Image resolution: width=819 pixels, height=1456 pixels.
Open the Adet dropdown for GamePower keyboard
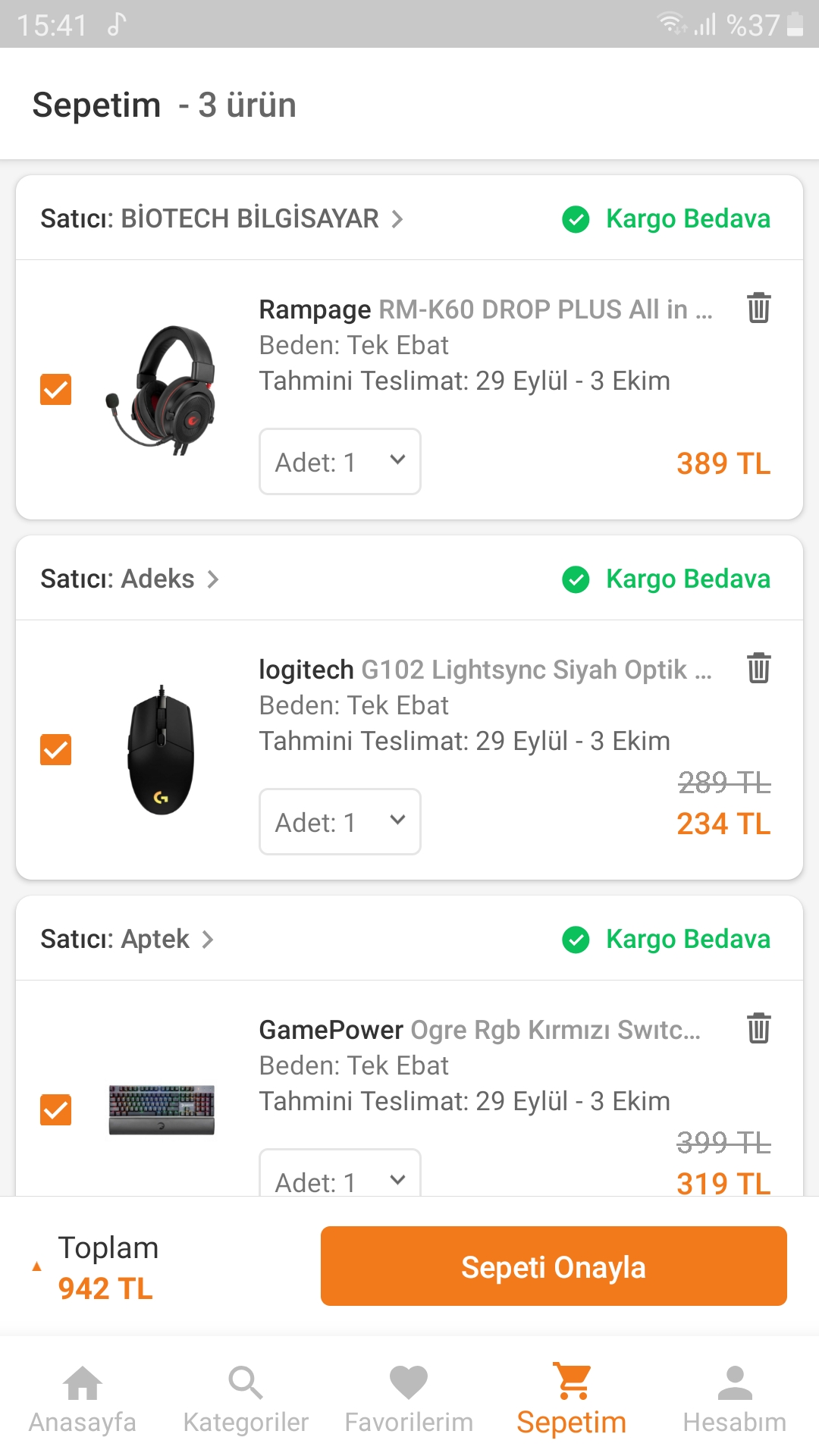click(x=340, y=1178)
